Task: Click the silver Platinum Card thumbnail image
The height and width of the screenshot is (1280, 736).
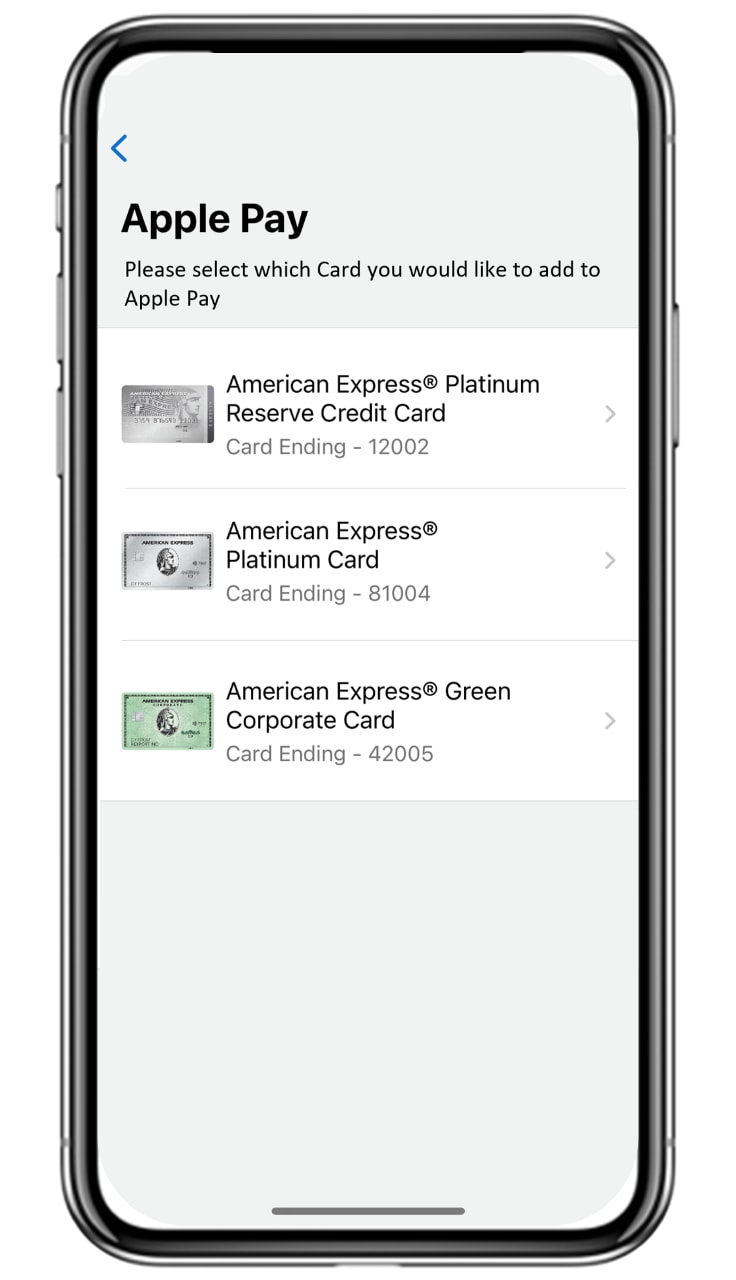Action: (166, 559)
